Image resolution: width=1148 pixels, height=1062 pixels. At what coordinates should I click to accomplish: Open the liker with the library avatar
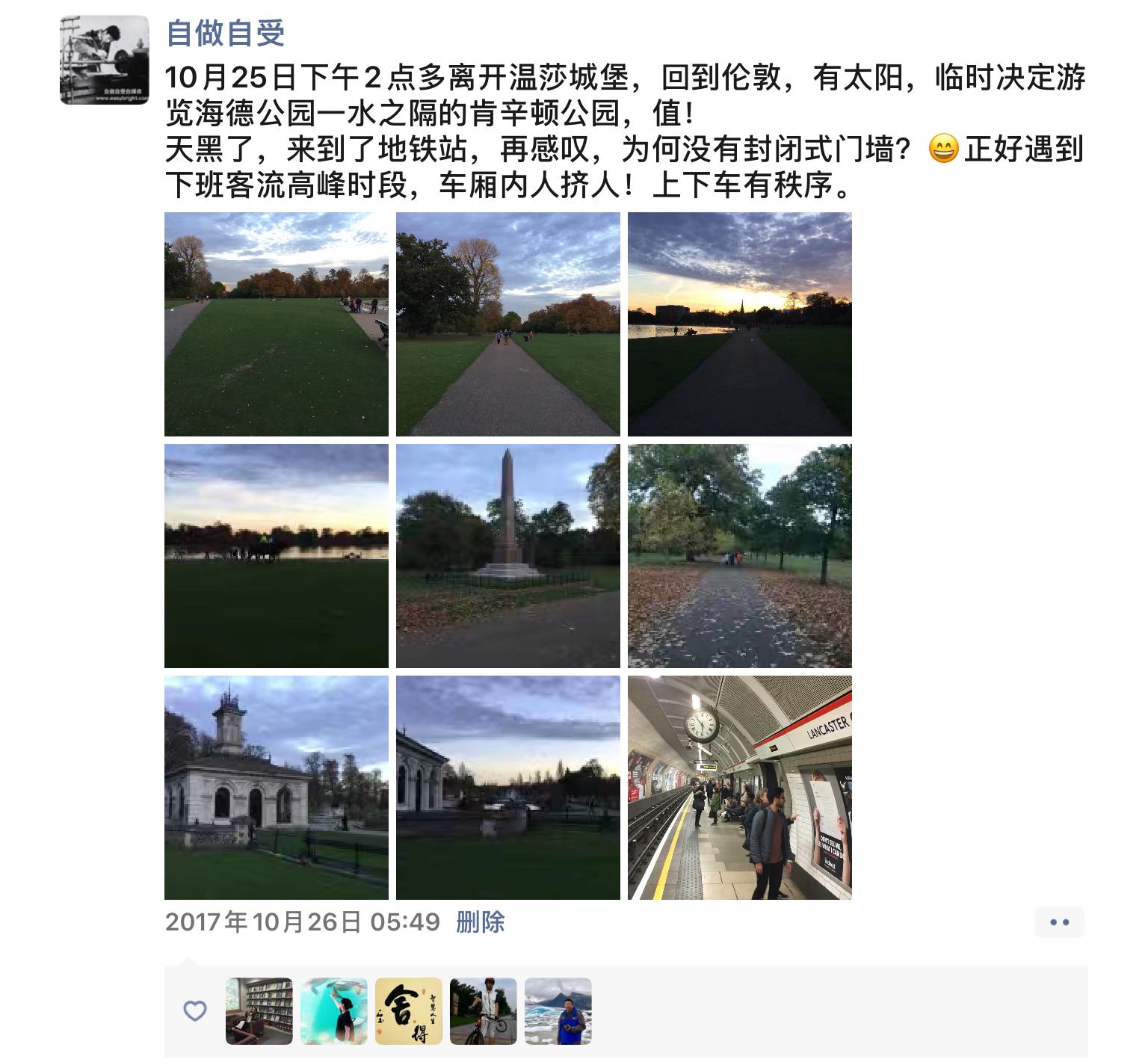pyautogui.click(x=259, y=1011)
